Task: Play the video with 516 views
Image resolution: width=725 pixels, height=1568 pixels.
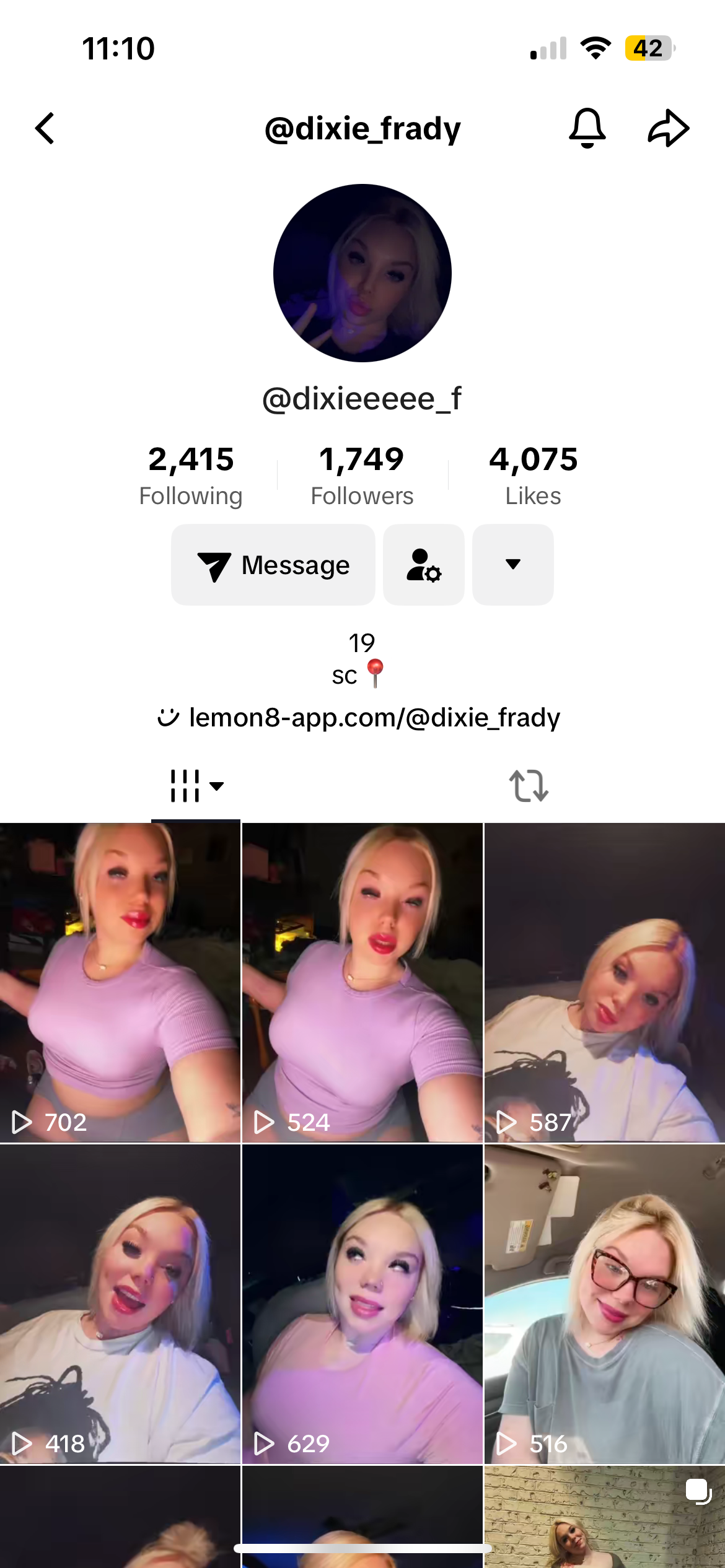Action: pos(605,1304)
